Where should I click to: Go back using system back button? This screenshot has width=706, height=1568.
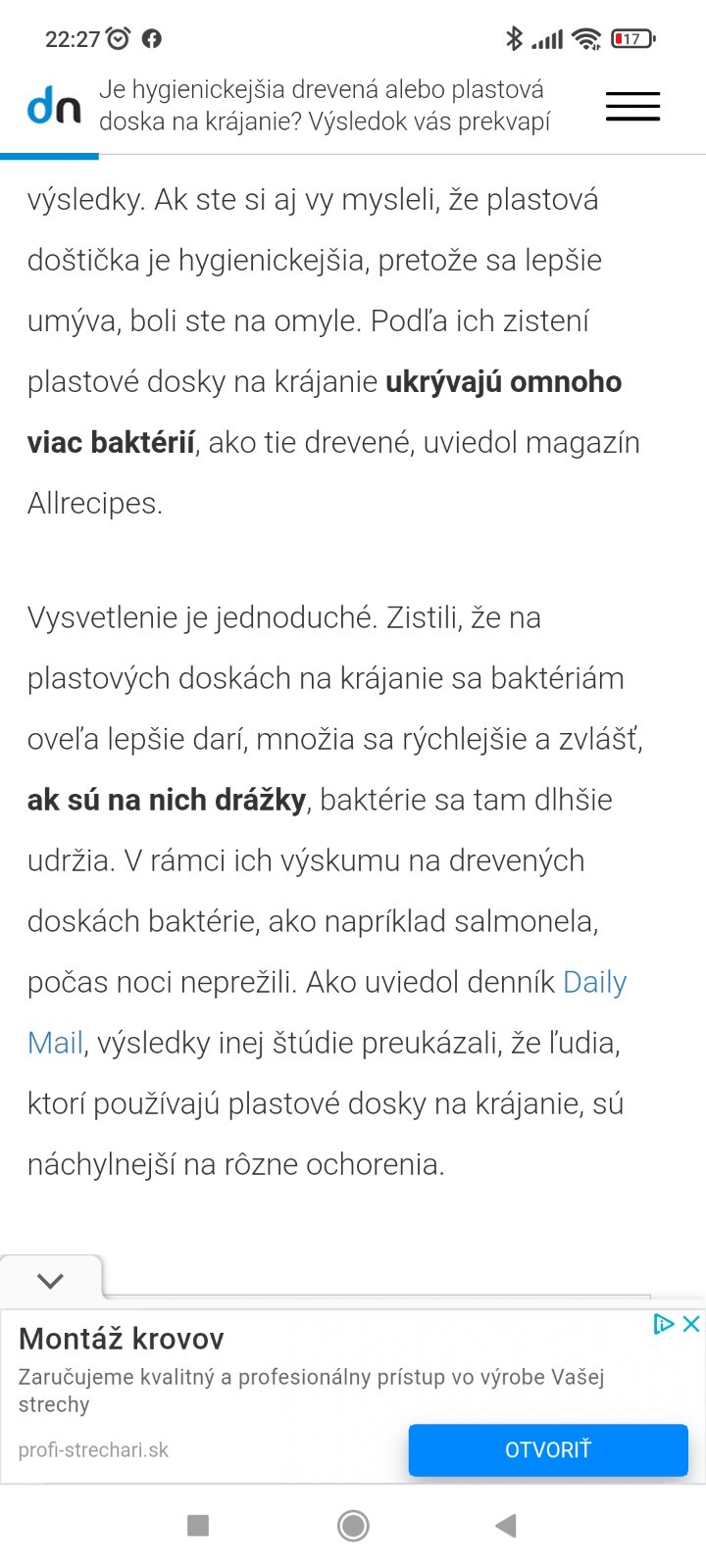tap(506, 1525)
